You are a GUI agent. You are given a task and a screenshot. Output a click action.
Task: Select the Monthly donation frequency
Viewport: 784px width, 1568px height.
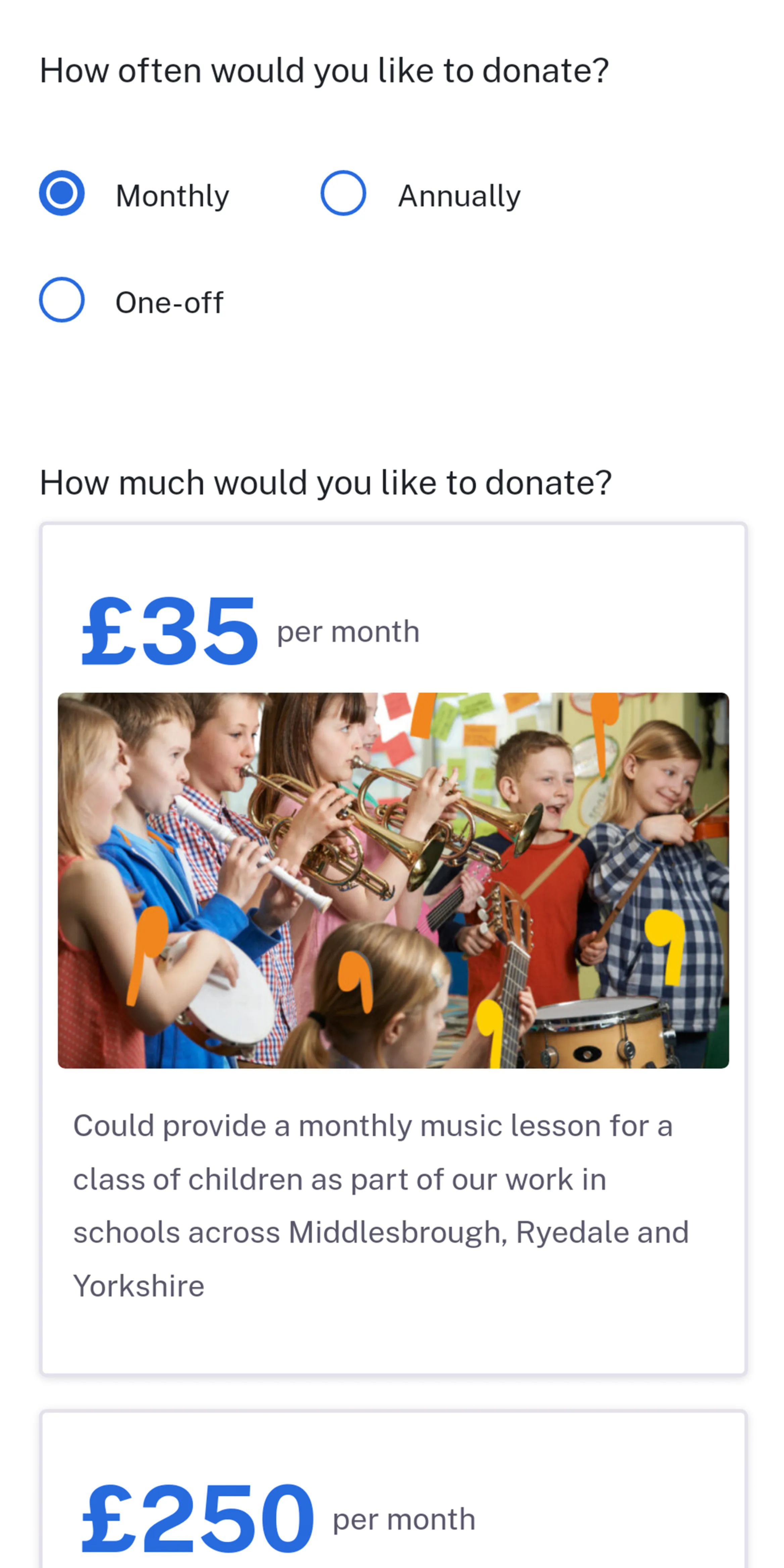pyautogui.click(x=62, y=194)
